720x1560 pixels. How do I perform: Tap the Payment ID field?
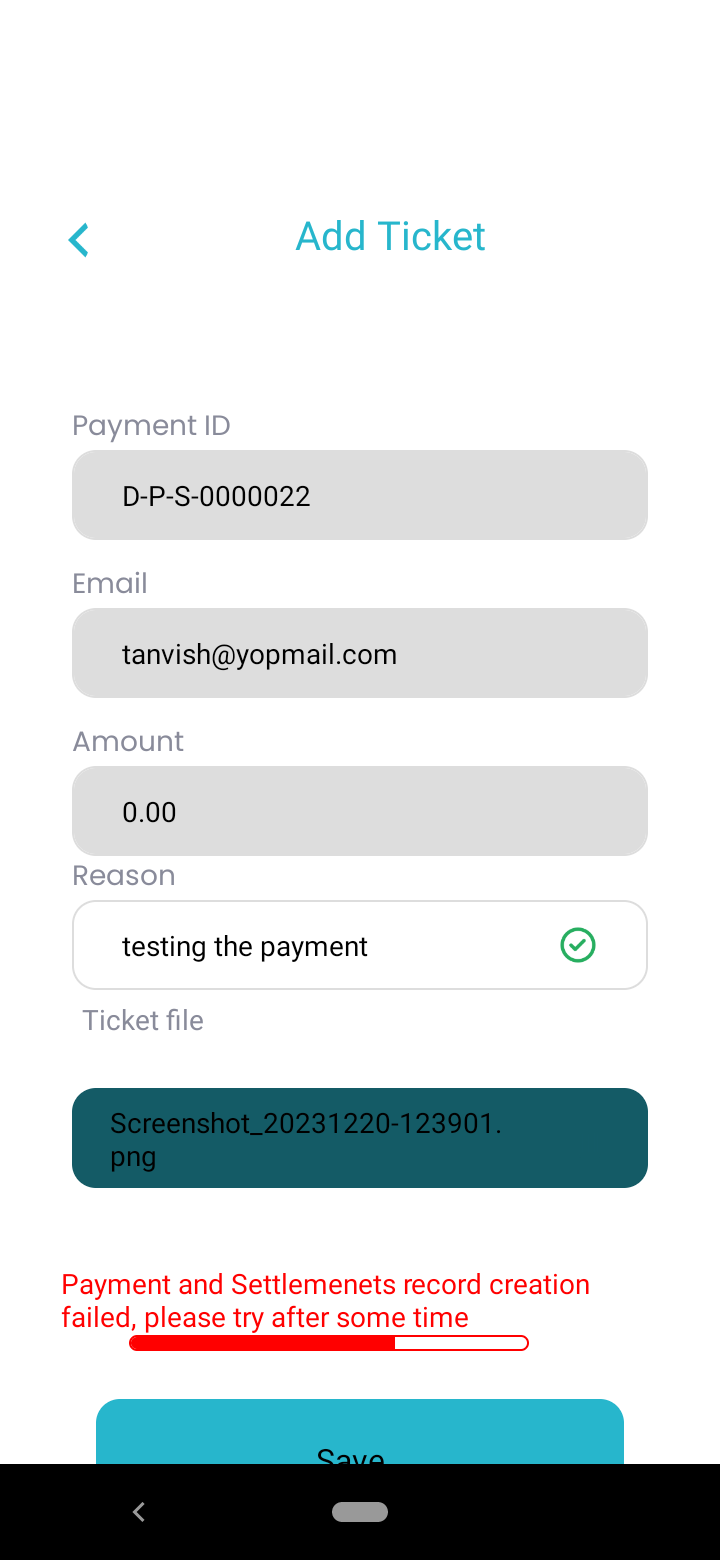[x=360, y=495]
